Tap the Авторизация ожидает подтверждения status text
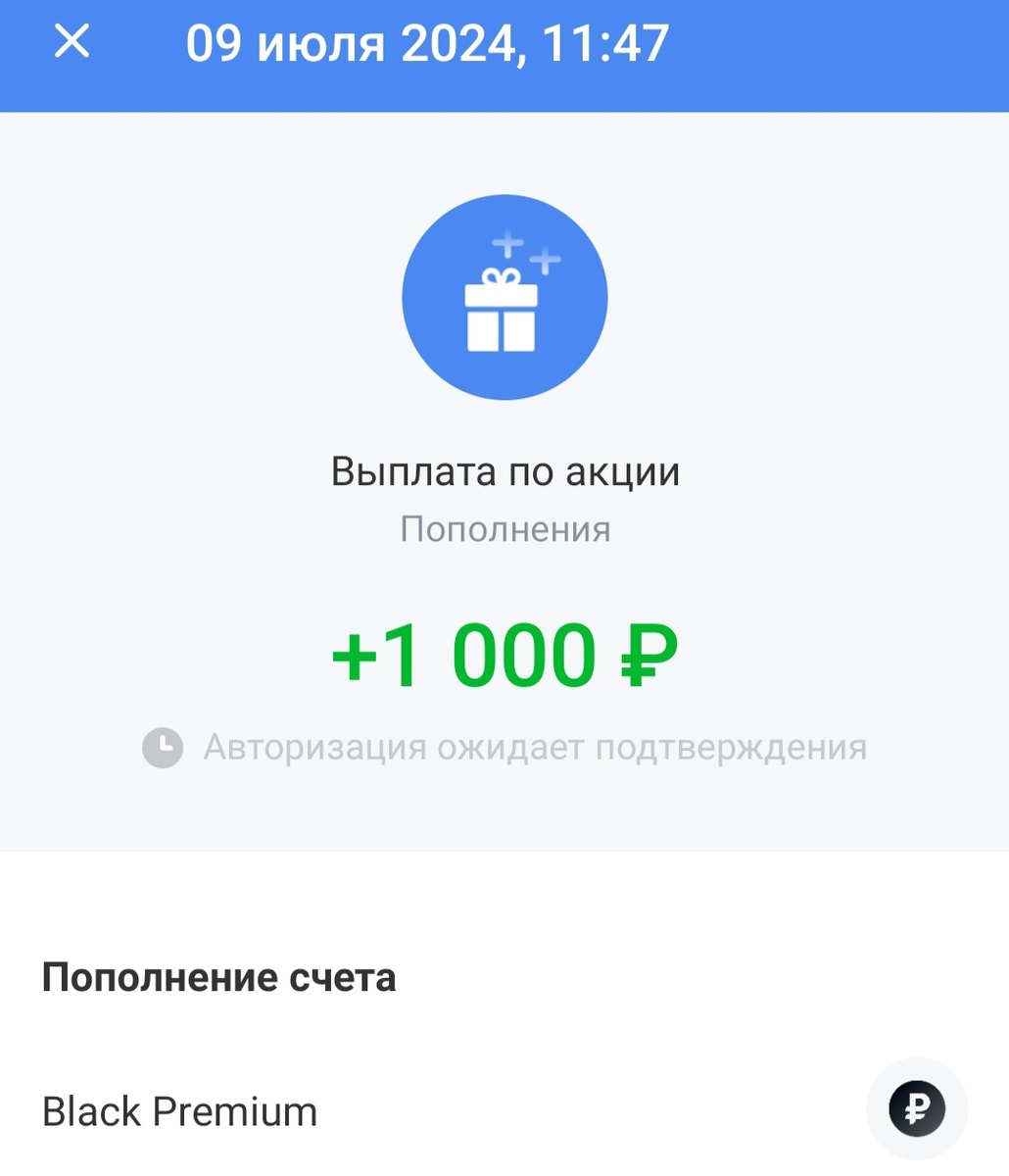 pos(535,746)
